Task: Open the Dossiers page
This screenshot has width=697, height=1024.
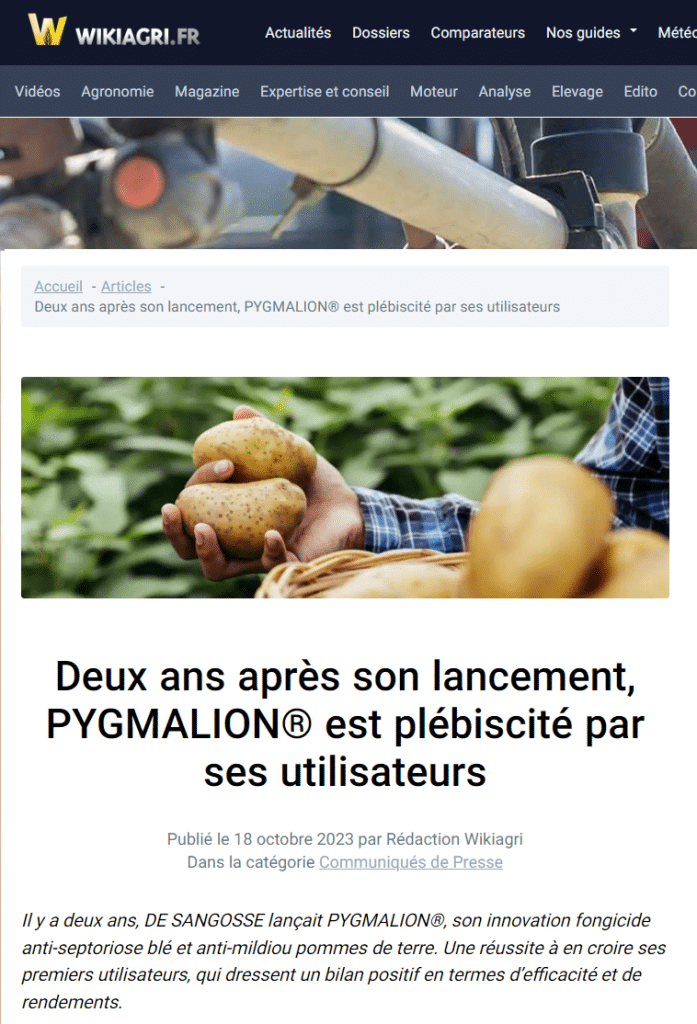Action: [381, 33]
